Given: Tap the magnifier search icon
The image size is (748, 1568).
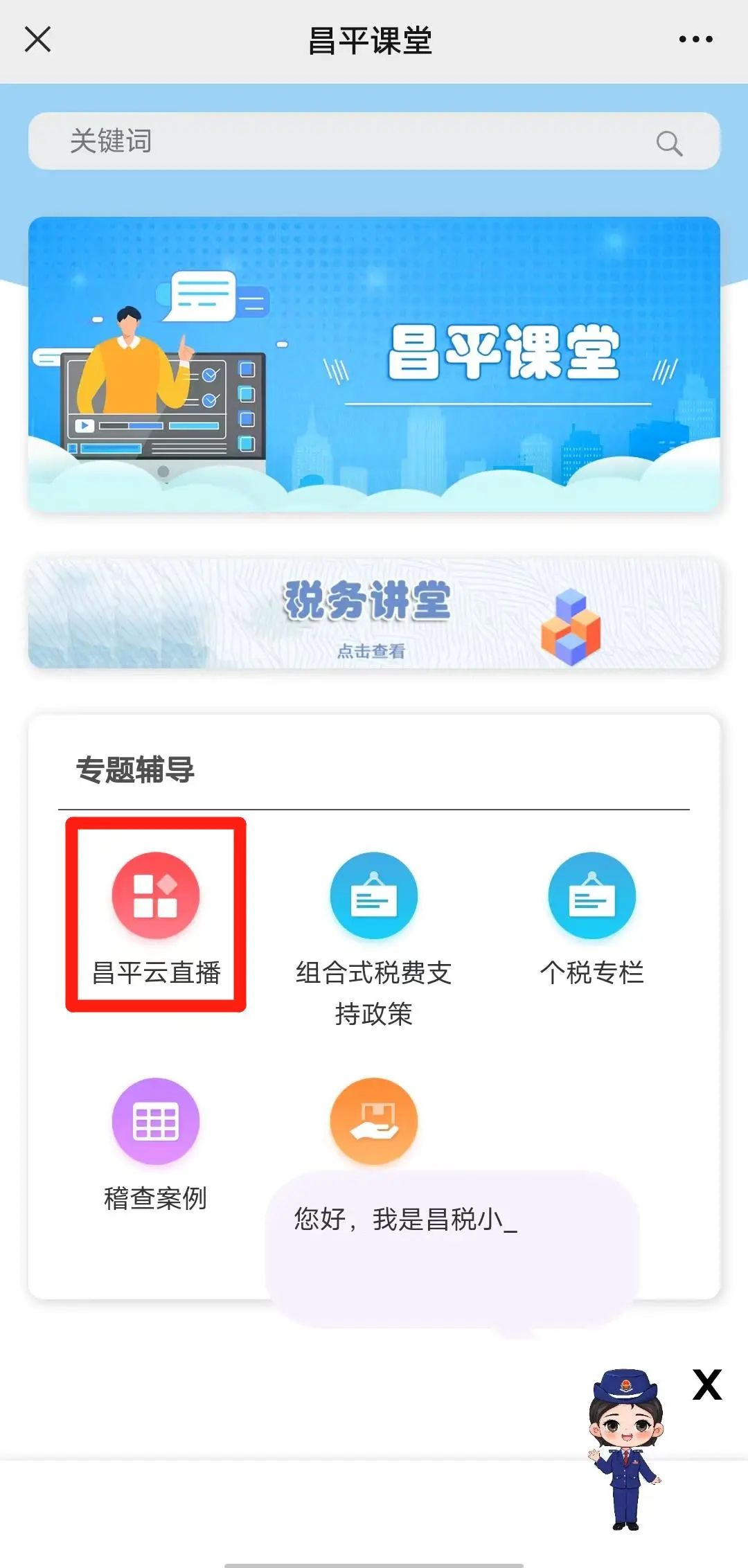Looking at the screenshot, I should pyautogui.click(x=669, y=143).
